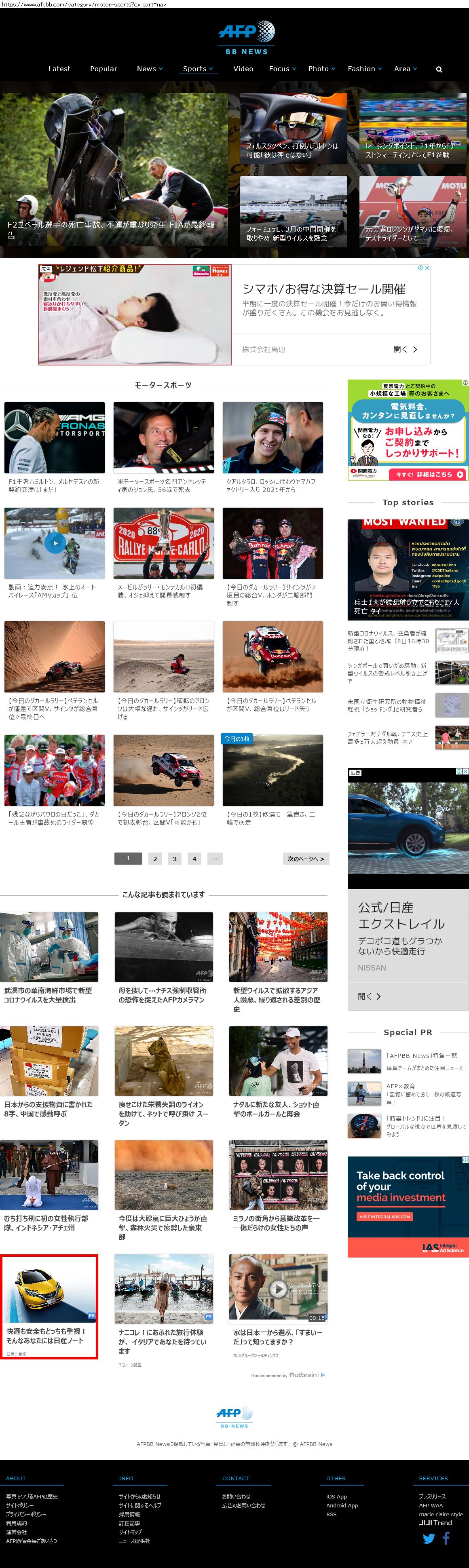Open the Twitter icon in the footer
This screenshot has height=1568, width=469.
tap(429, 1538)
